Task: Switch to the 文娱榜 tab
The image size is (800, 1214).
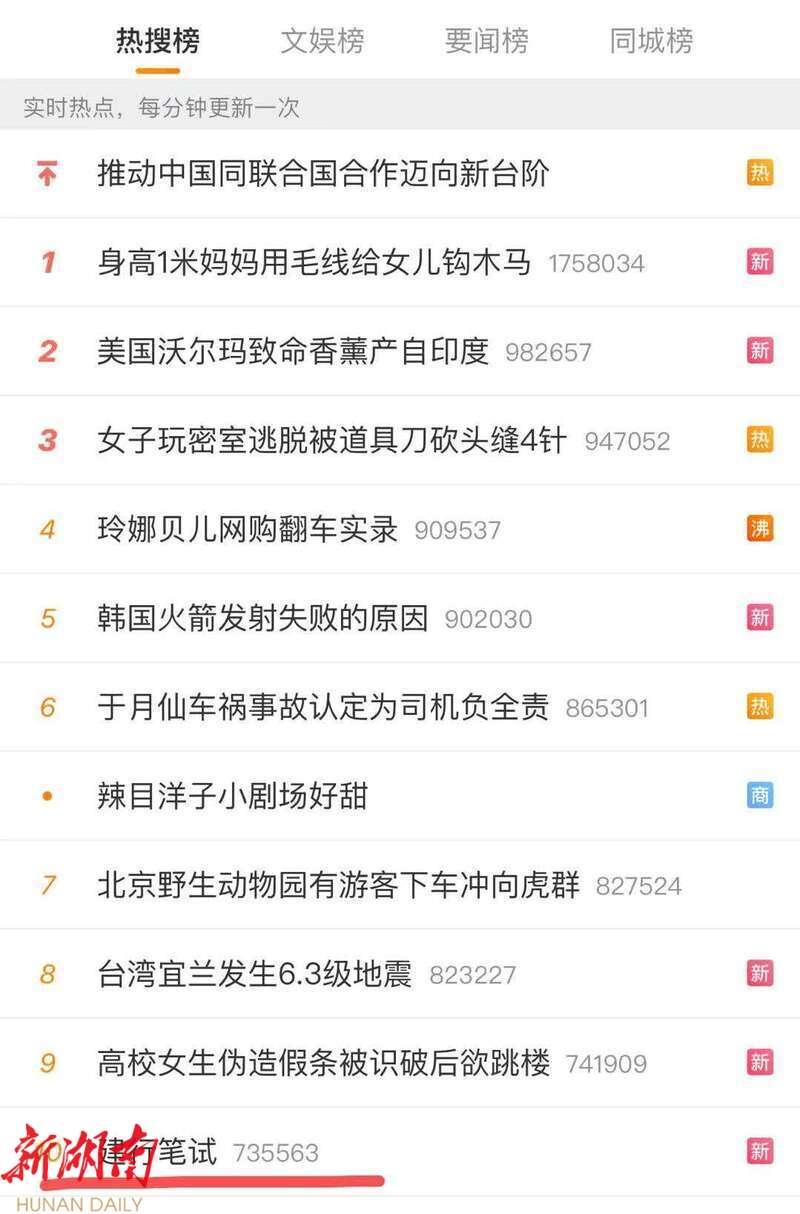Action: [x=322, y=41]
